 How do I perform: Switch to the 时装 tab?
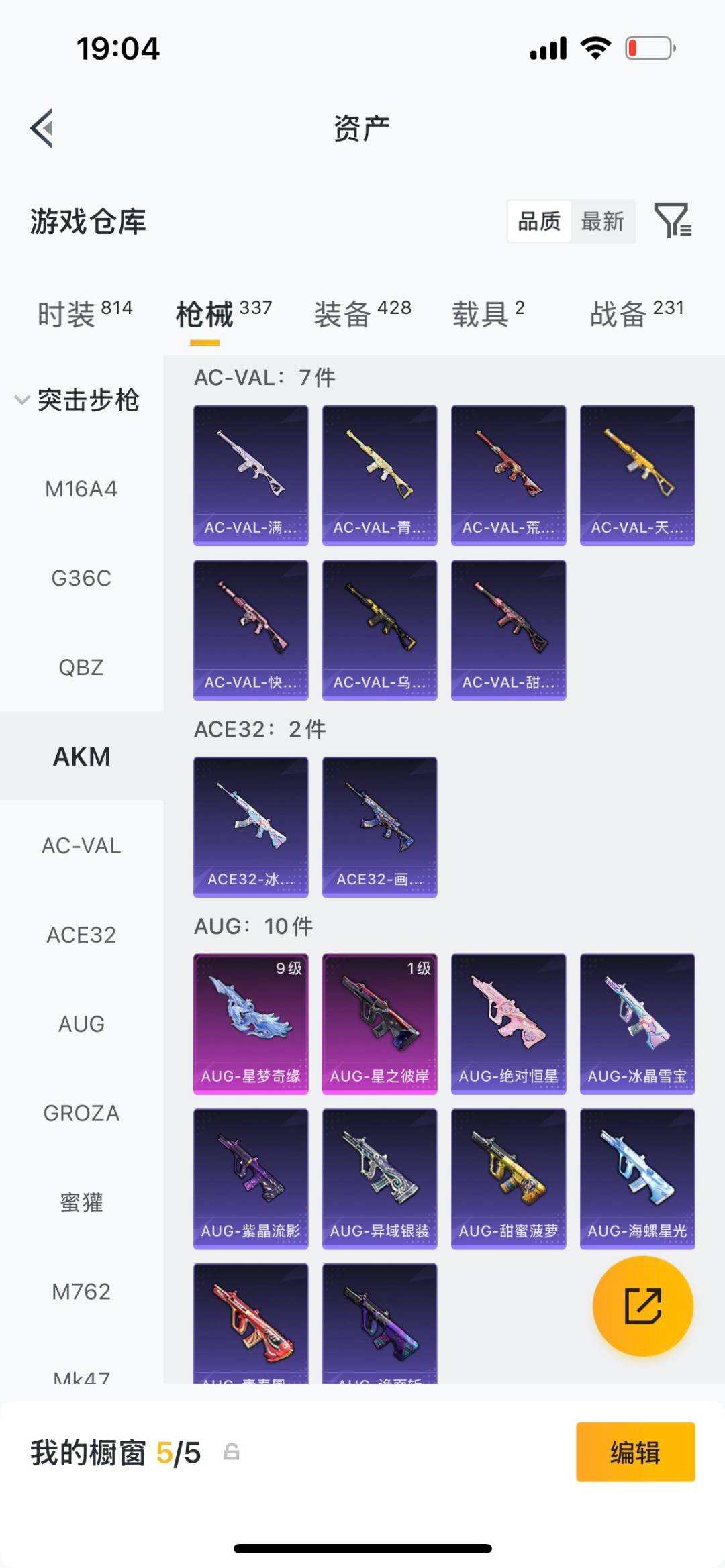(85, 313)
